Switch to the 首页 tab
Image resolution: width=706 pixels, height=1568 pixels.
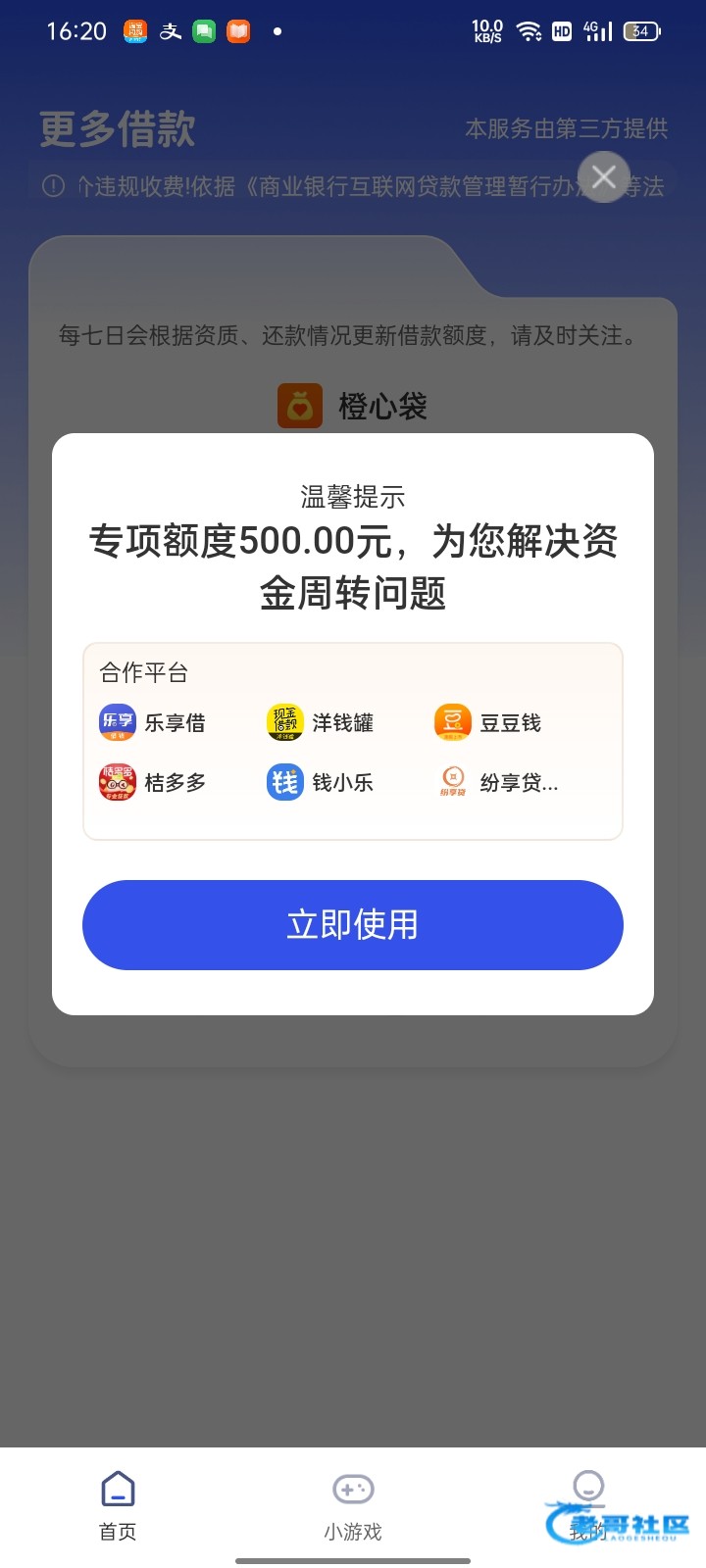(118, 1506)
